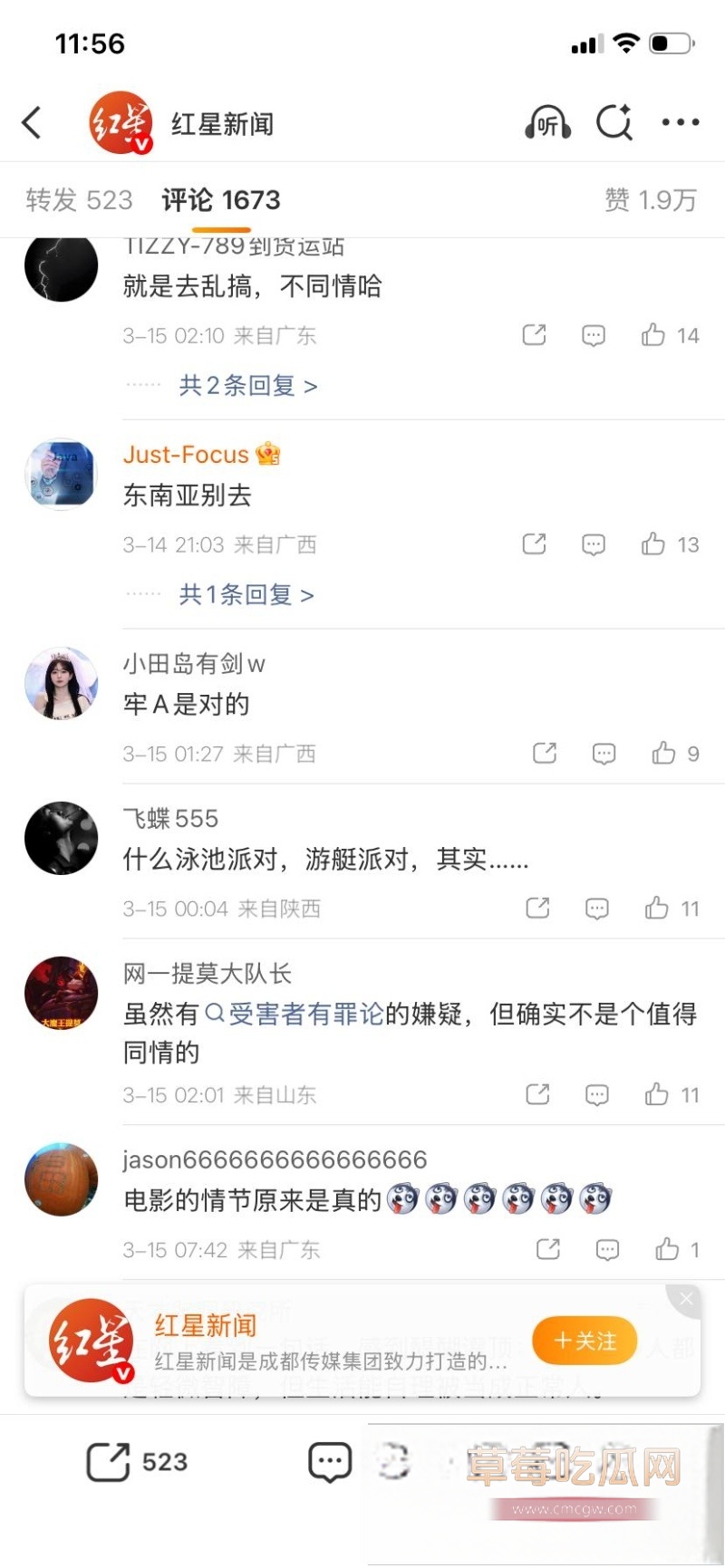Open the overflow three-dot menu
This screenshot has height=1568, width=725.
(x=680, y=122)
